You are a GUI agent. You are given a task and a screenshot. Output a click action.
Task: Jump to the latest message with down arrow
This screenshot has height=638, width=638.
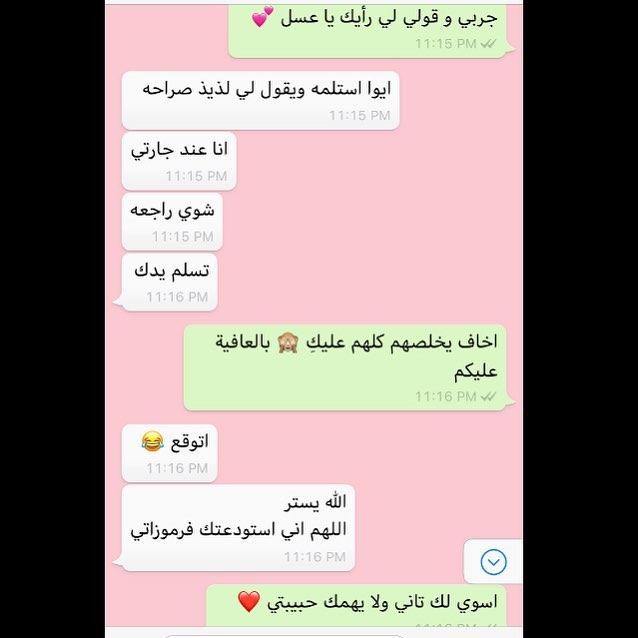pyautogui.click(x=493, y=562)
